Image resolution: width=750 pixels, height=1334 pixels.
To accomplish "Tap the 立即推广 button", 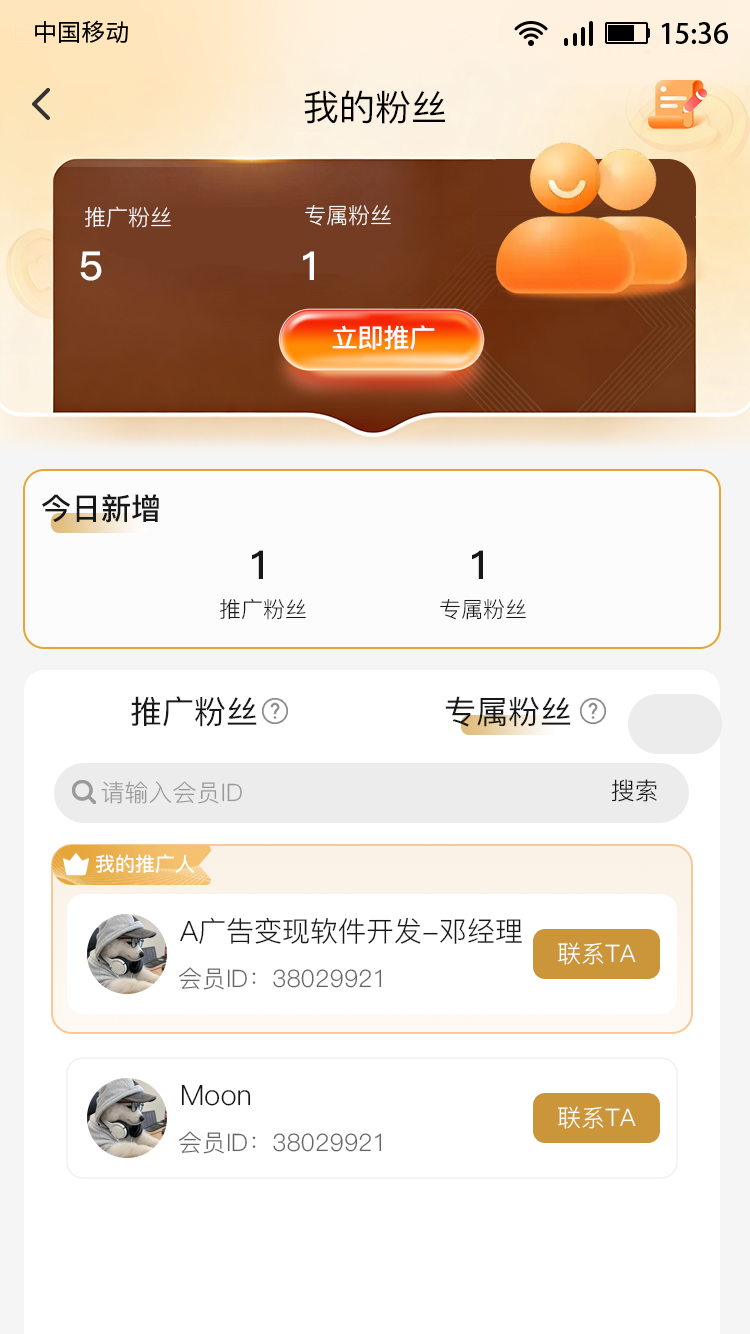I will coord(381,339).
